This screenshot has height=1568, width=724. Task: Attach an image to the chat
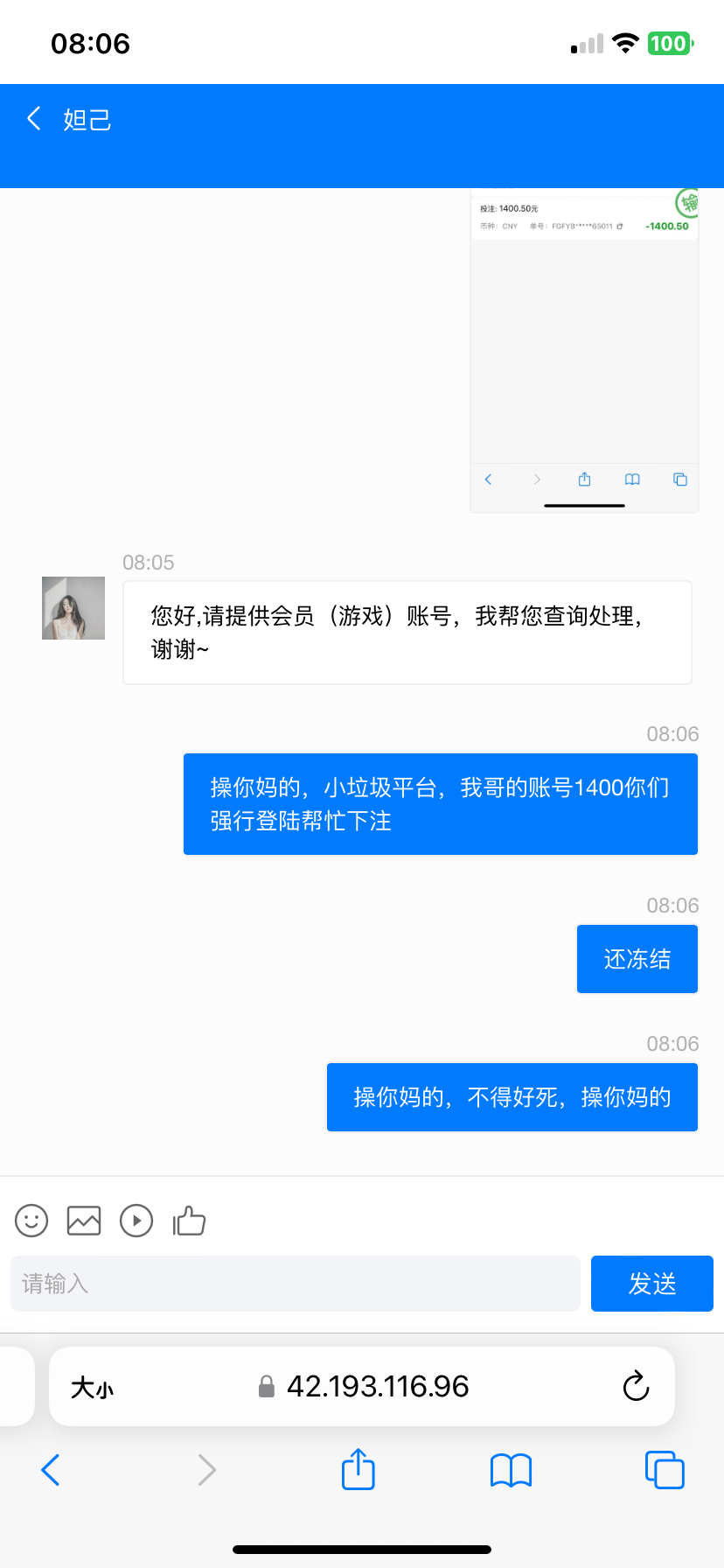pos(84,1221)
